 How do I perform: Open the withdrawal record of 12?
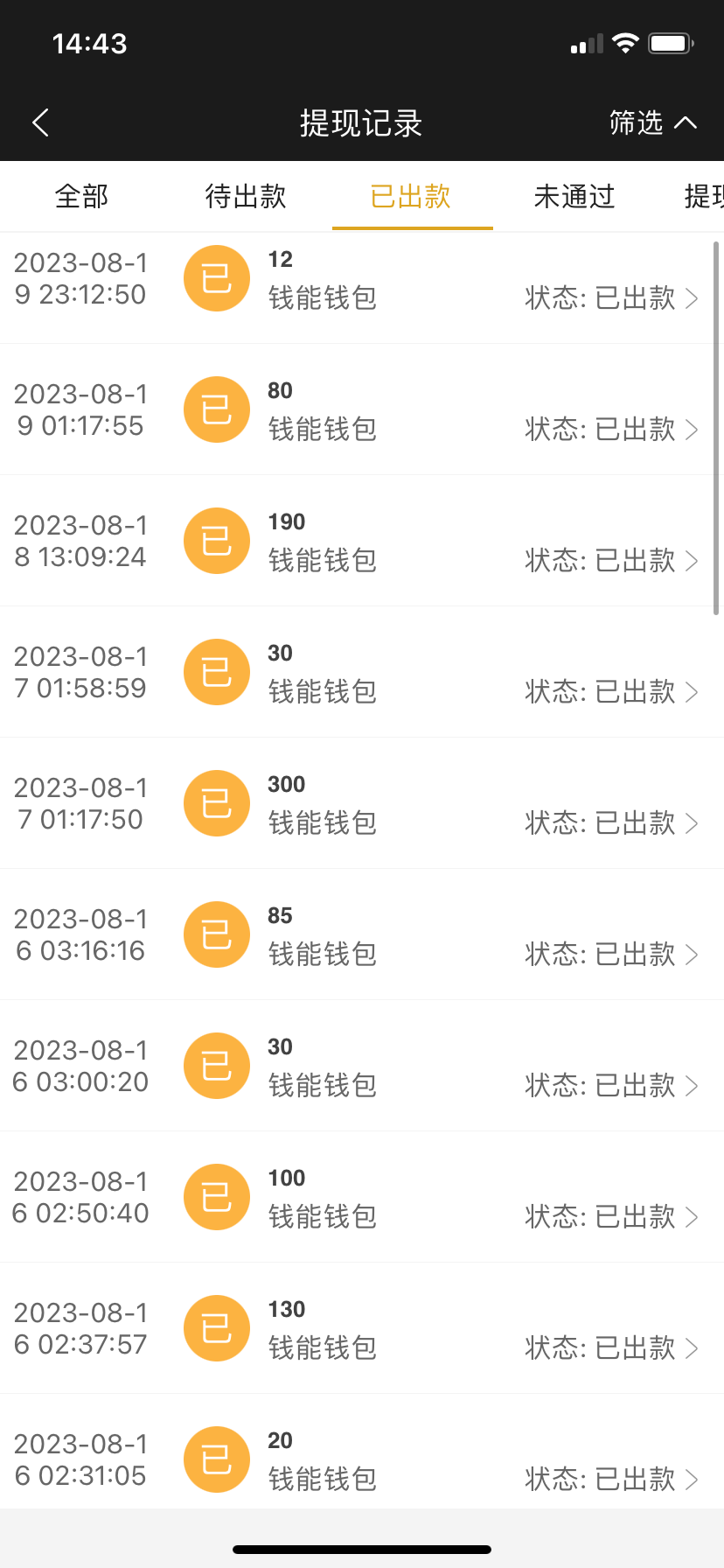click(x=362, y=280)
